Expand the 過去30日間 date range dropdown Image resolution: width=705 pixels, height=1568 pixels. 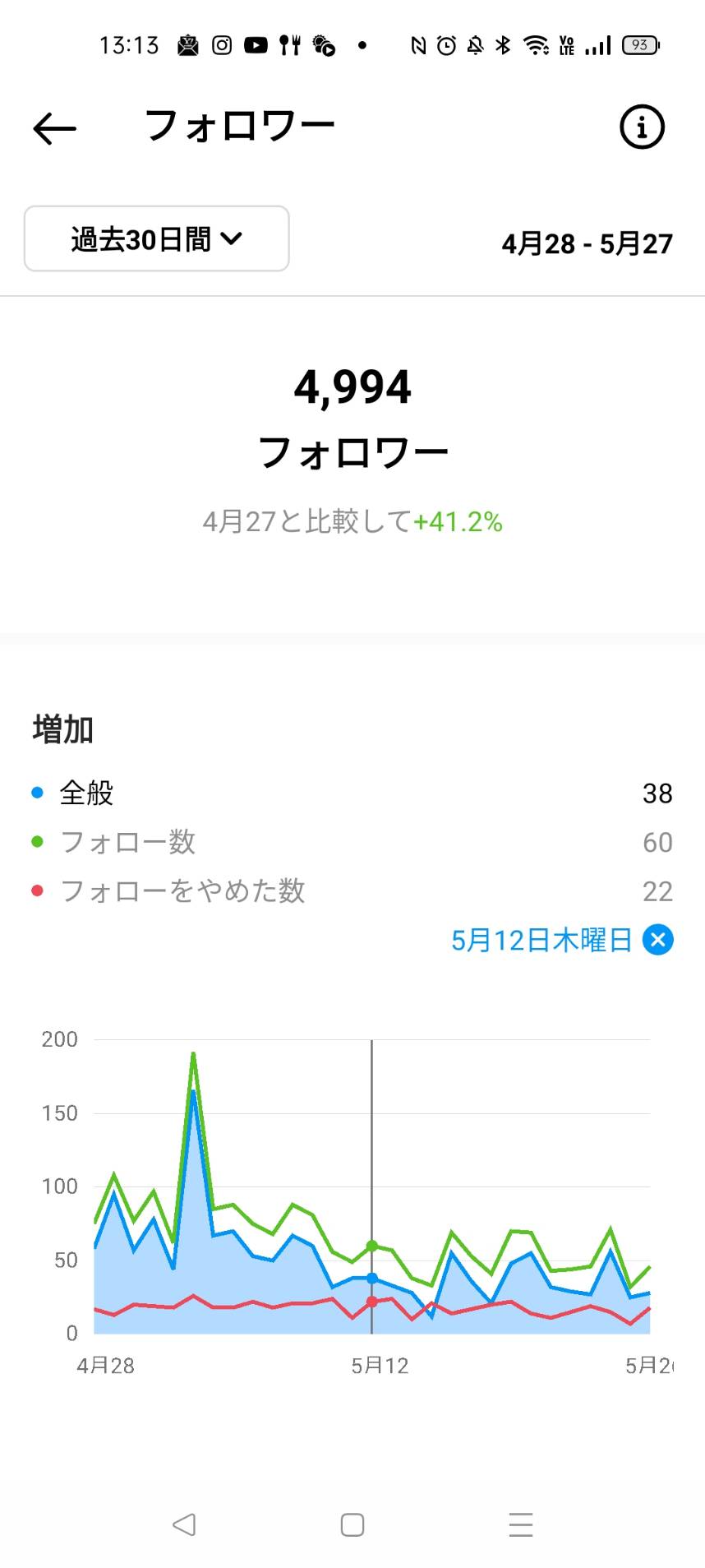pos(157,238)
